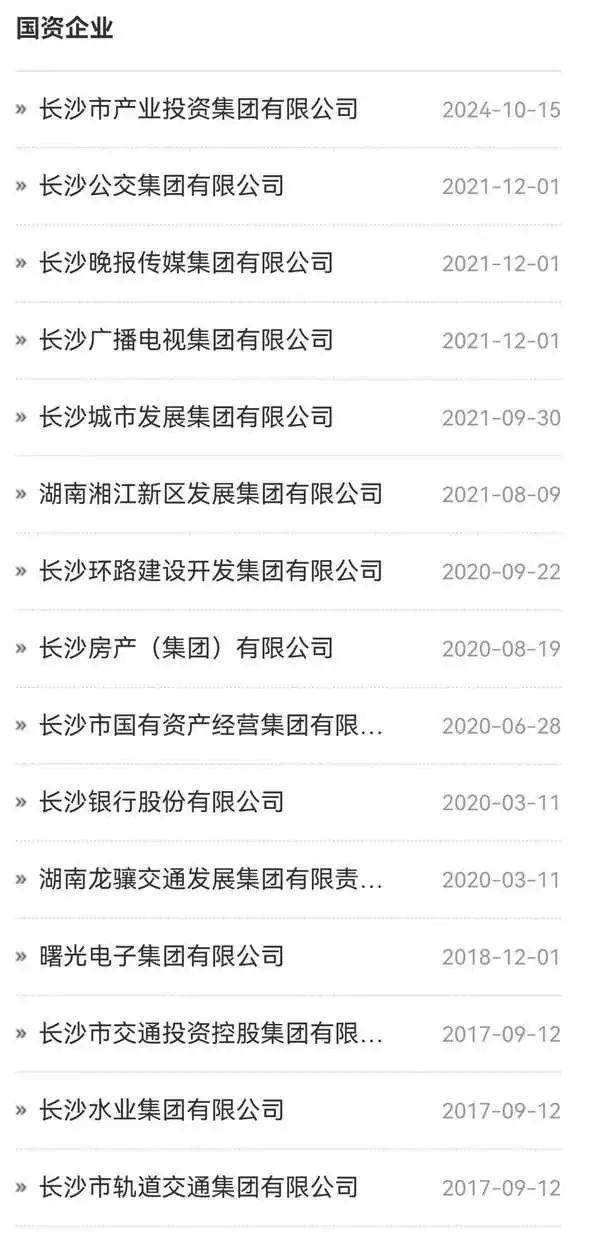Open 长沙银行股份有限公司

click(x=161, y=802)
